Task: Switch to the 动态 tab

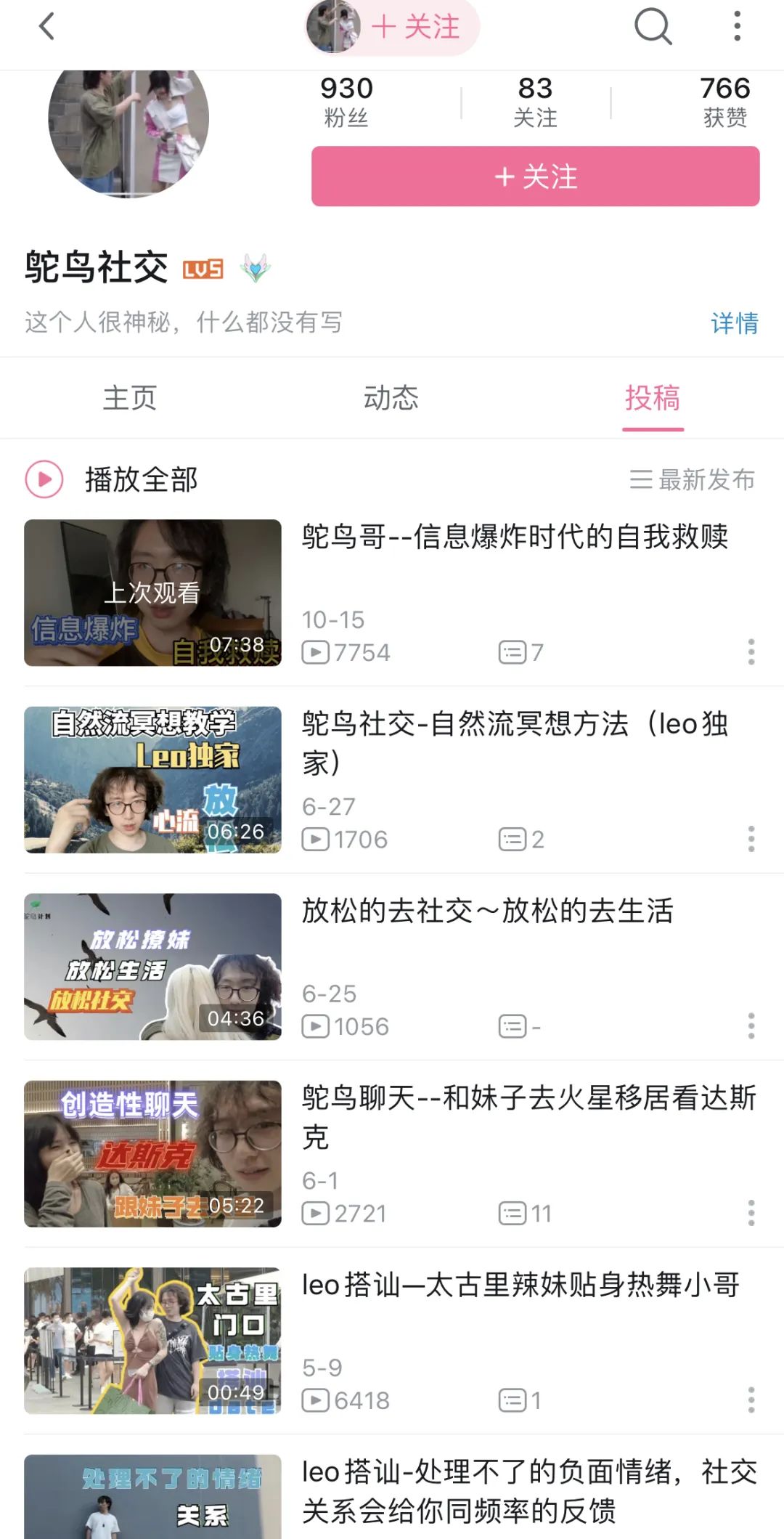Action: pyautogui.click(x=391, y=398)
